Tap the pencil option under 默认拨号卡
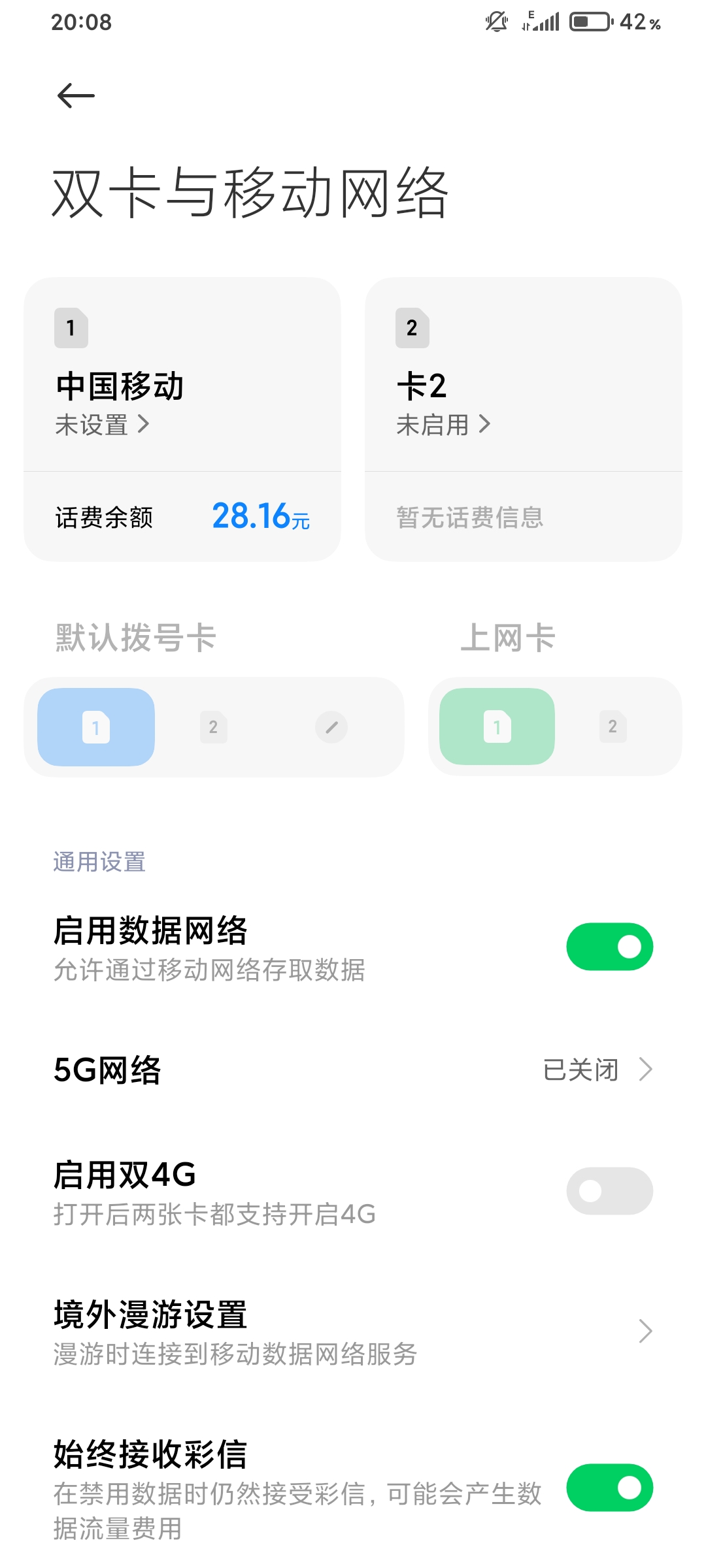 point(331,727)
